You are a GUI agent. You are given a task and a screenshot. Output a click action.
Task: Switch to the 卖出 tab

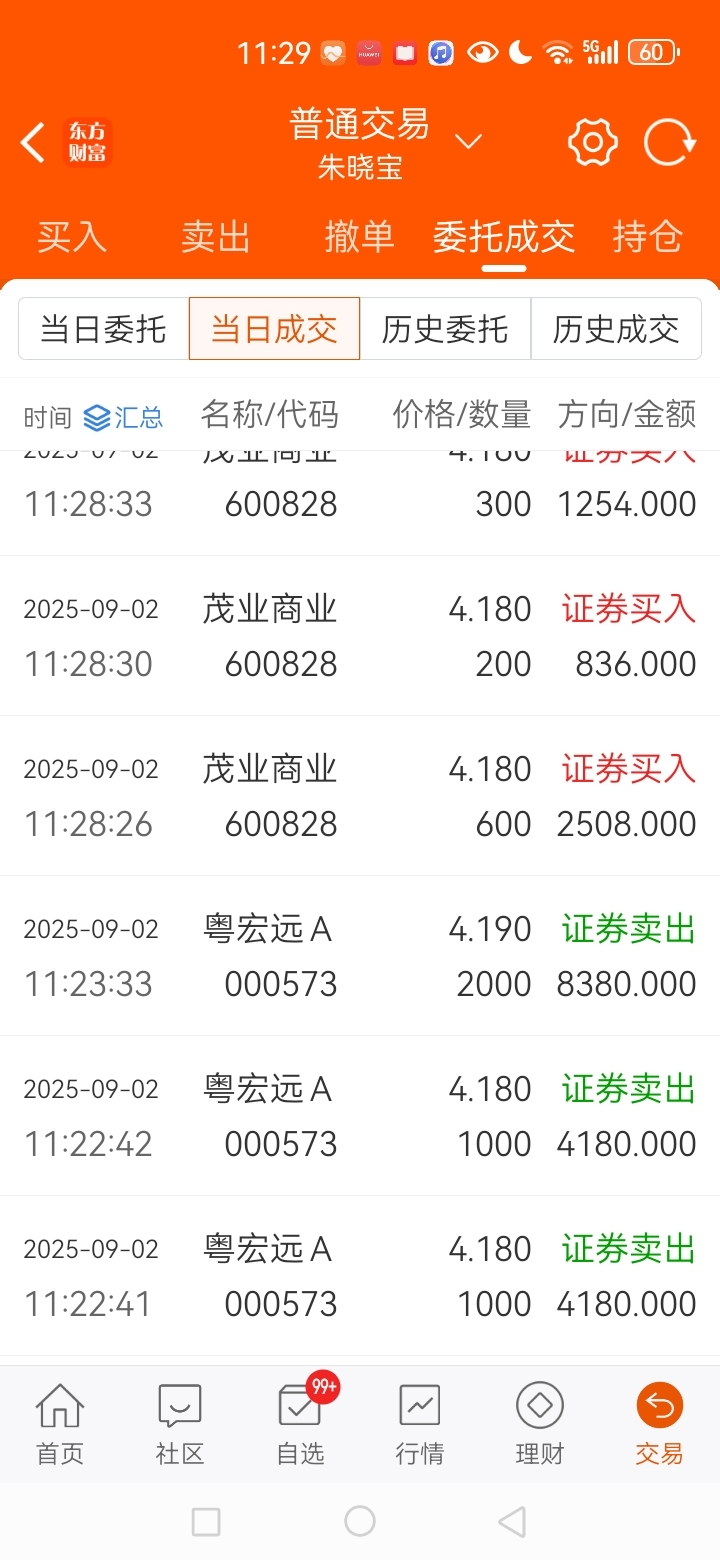(x=216, y=237)
